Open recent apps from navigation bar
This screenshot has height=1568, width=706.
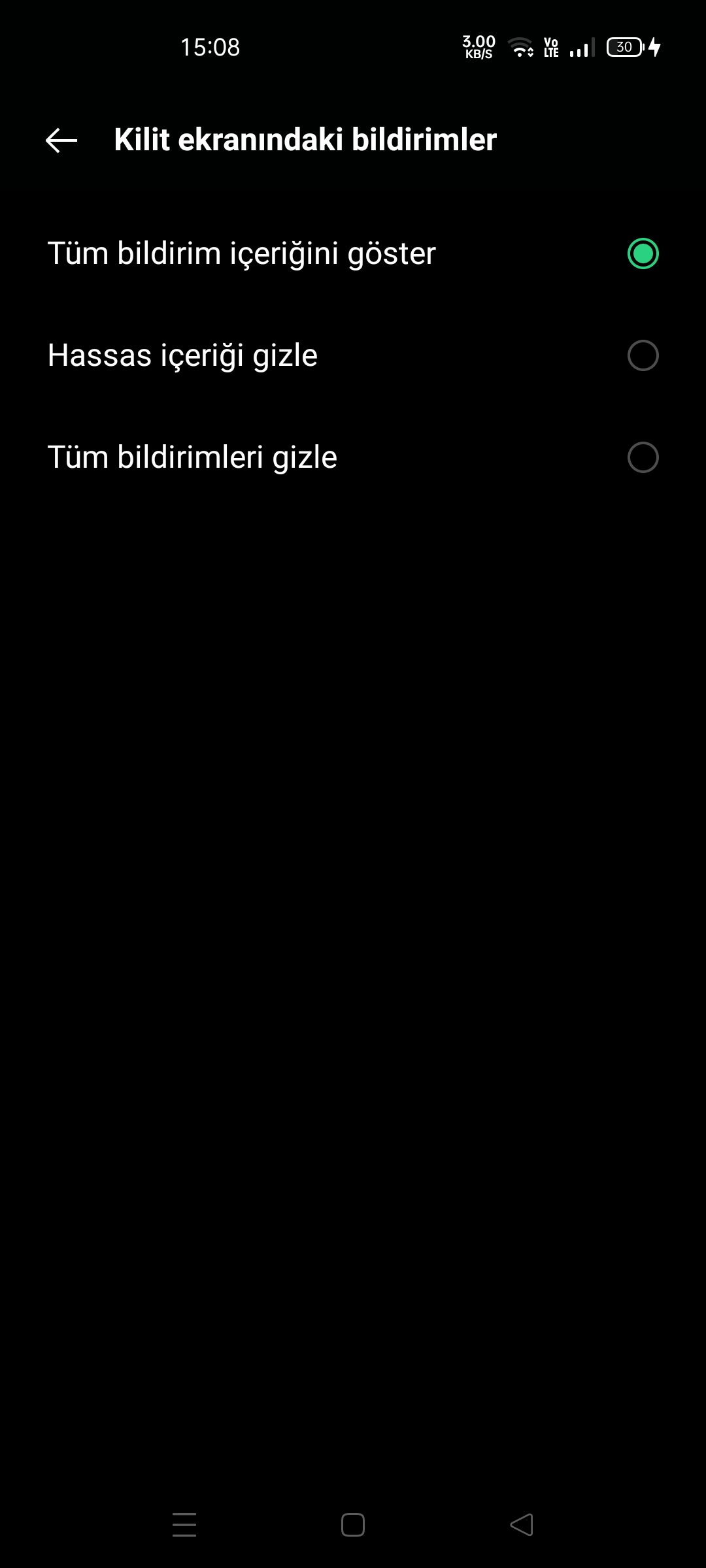click(x=184, y=1525)
